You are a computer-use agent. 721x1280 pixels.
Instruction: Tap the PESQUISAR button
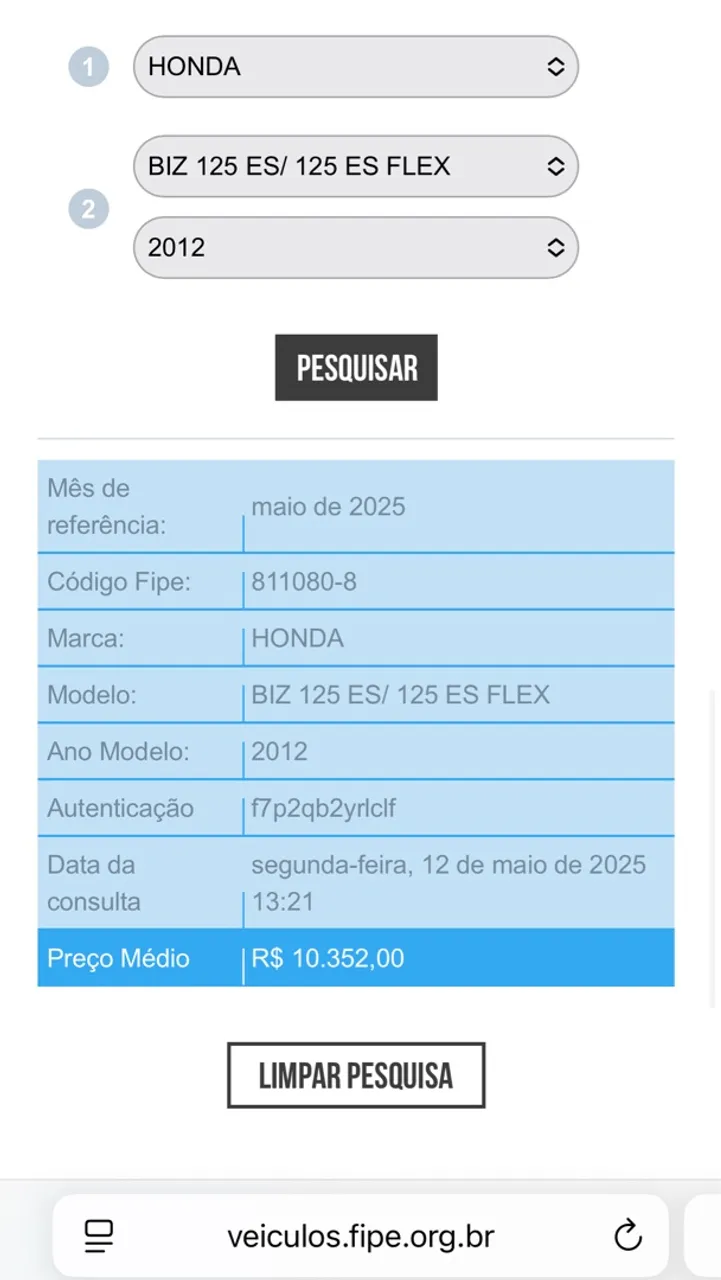point(356,368)
